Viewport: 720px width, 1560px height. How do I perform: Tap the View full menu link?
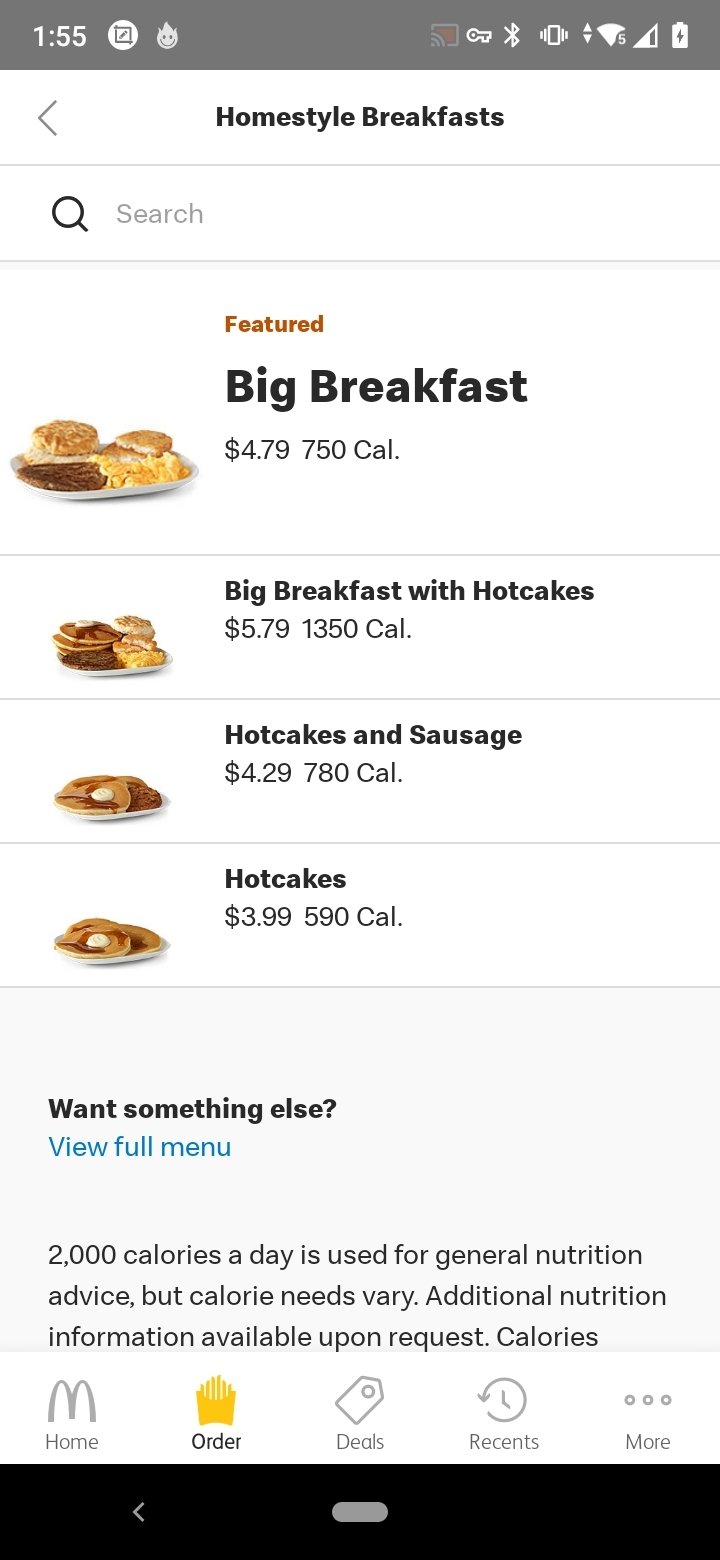pyautogui.click(x=139, y=1147)
